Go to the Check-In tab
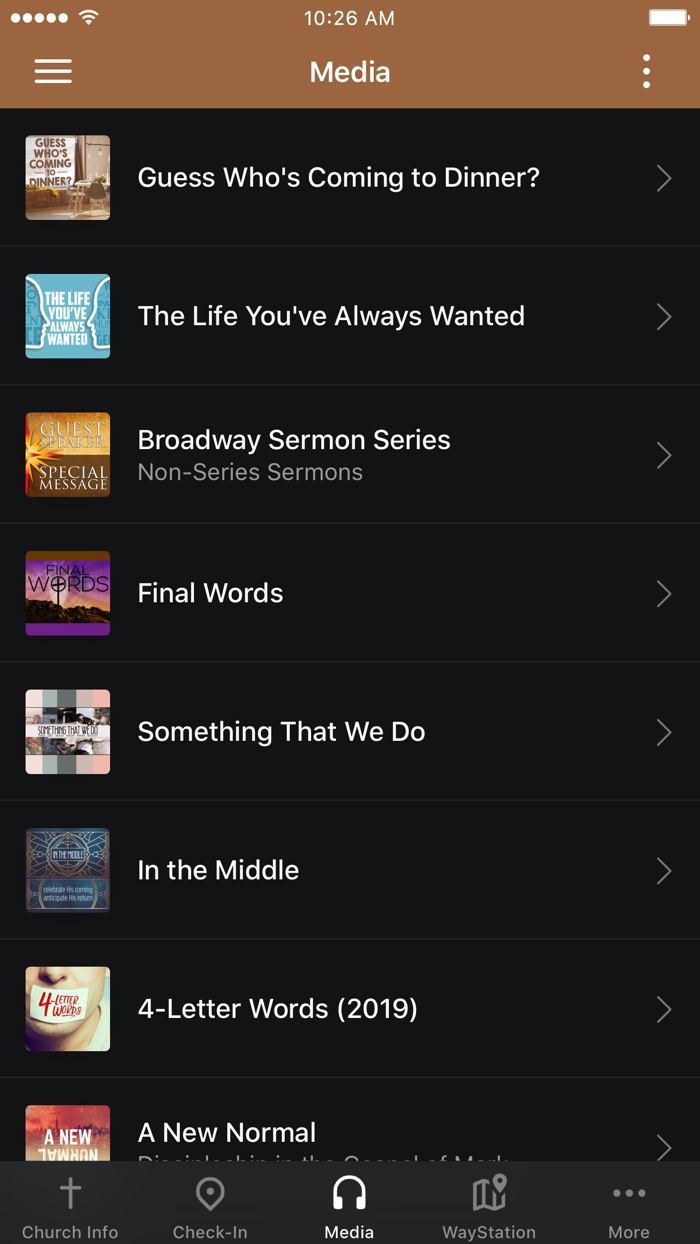700x1244 pixels. coord(210,1205)
